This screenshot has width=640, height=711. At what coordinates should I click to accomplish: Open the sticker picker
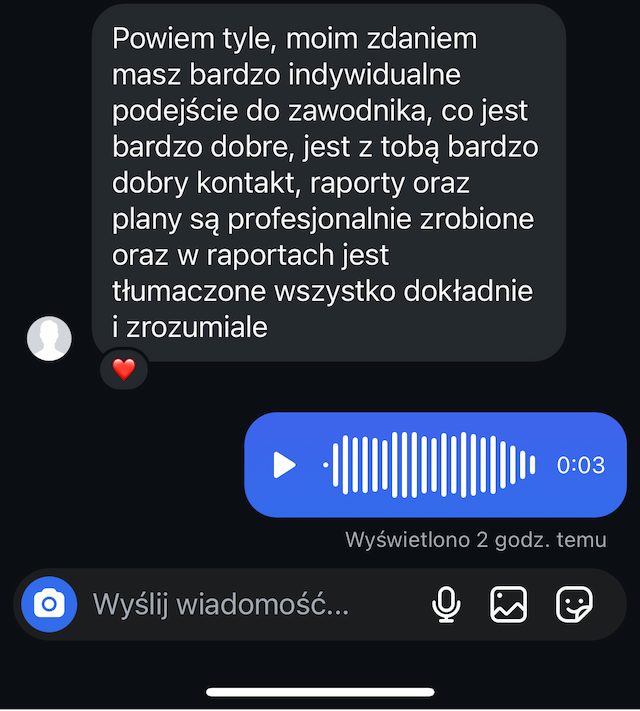point(574,604)
